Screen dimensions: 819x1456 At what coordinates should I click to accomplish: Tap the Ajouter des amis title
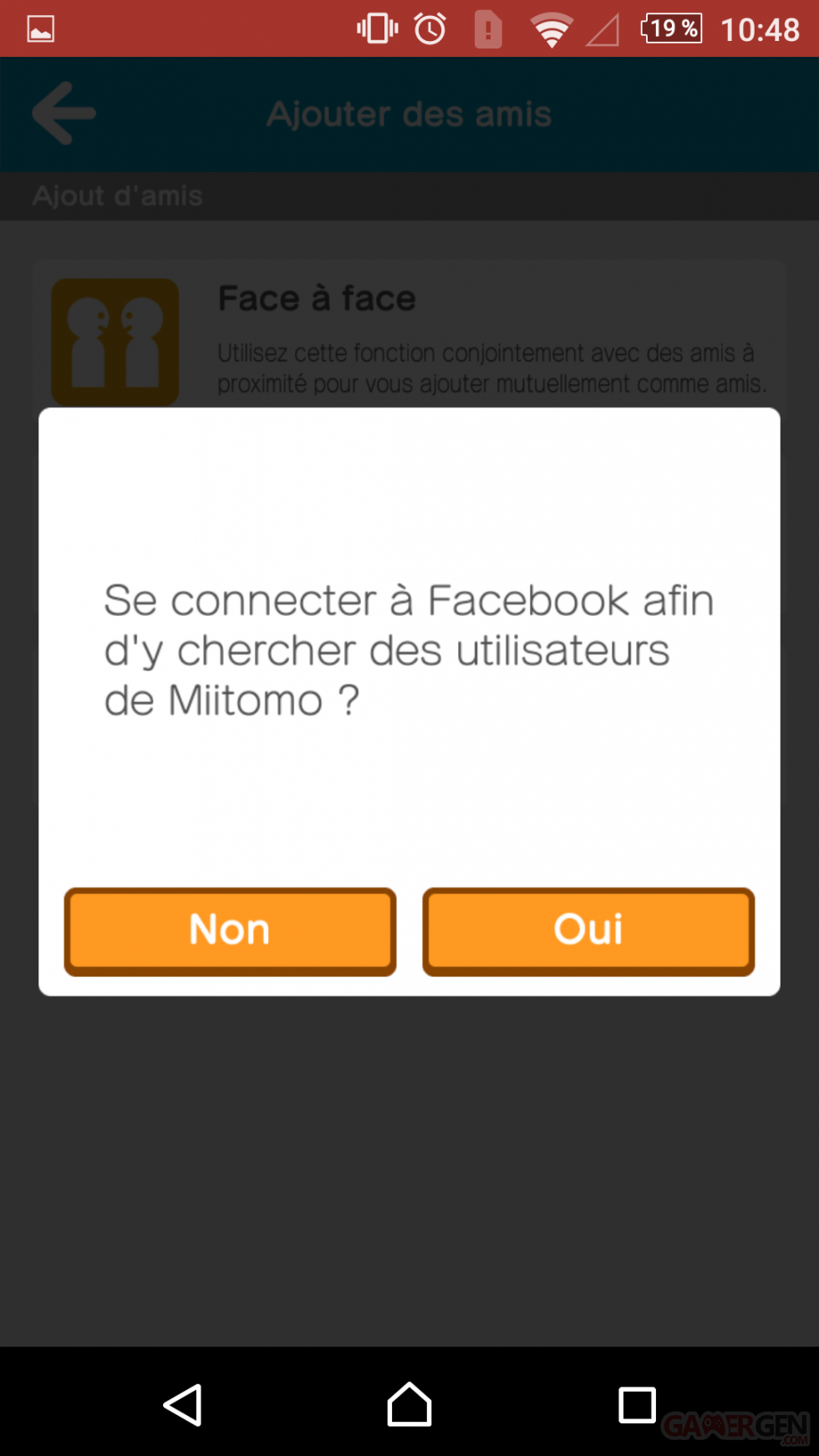(x=409, y=113)
